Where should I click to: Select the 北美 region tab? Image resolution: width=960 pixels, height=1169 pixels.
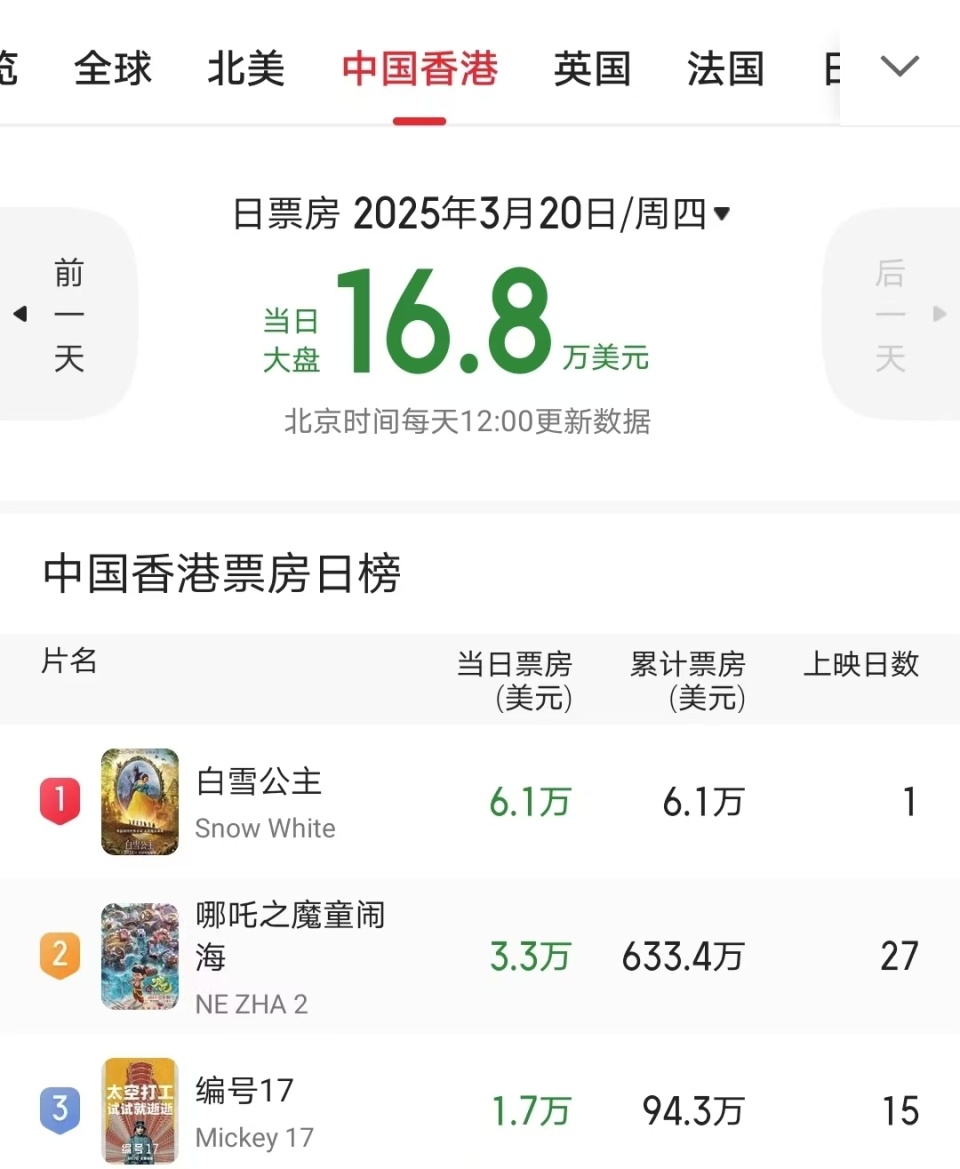[x=246, y=70]
